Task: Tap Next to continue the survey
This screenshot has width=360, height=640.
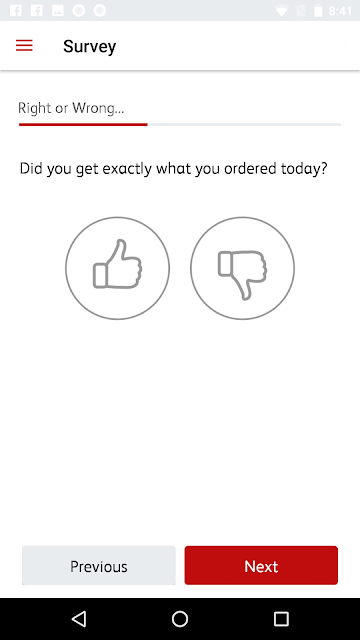Action: coord(261,566)
